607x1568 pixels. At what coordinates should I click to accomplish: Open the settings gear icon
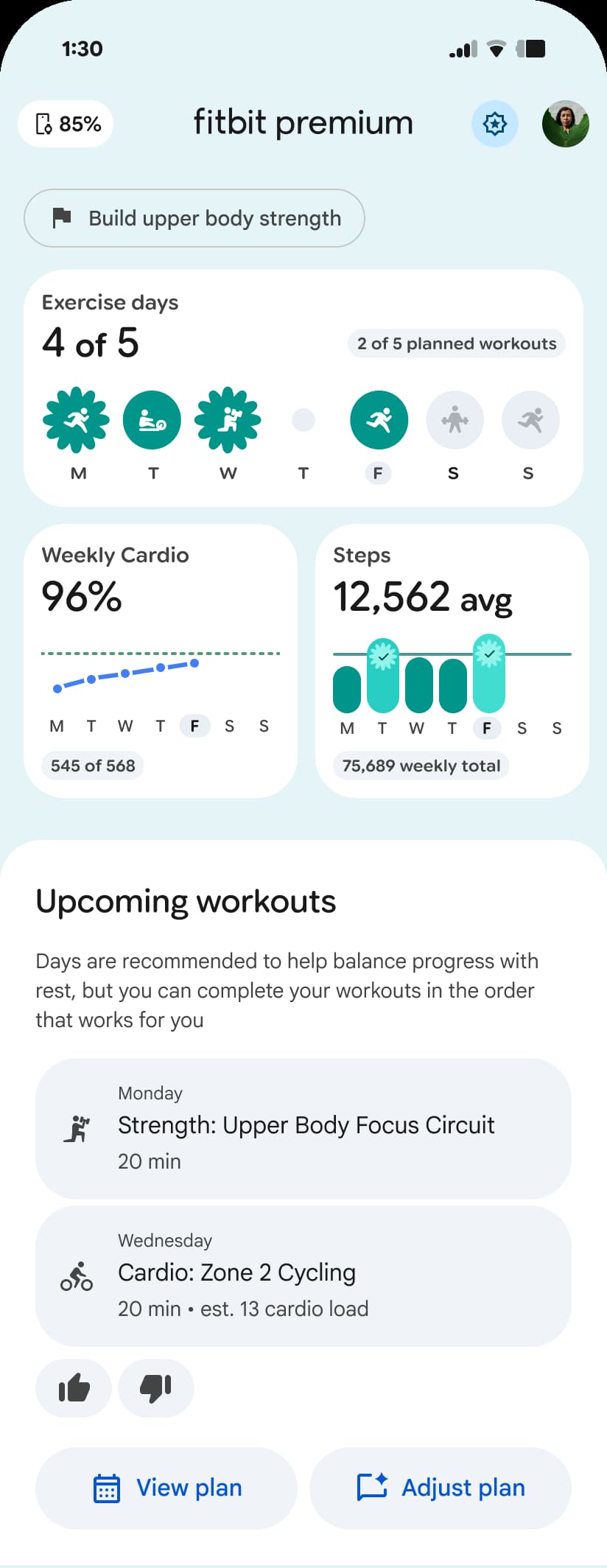point(494,124)
